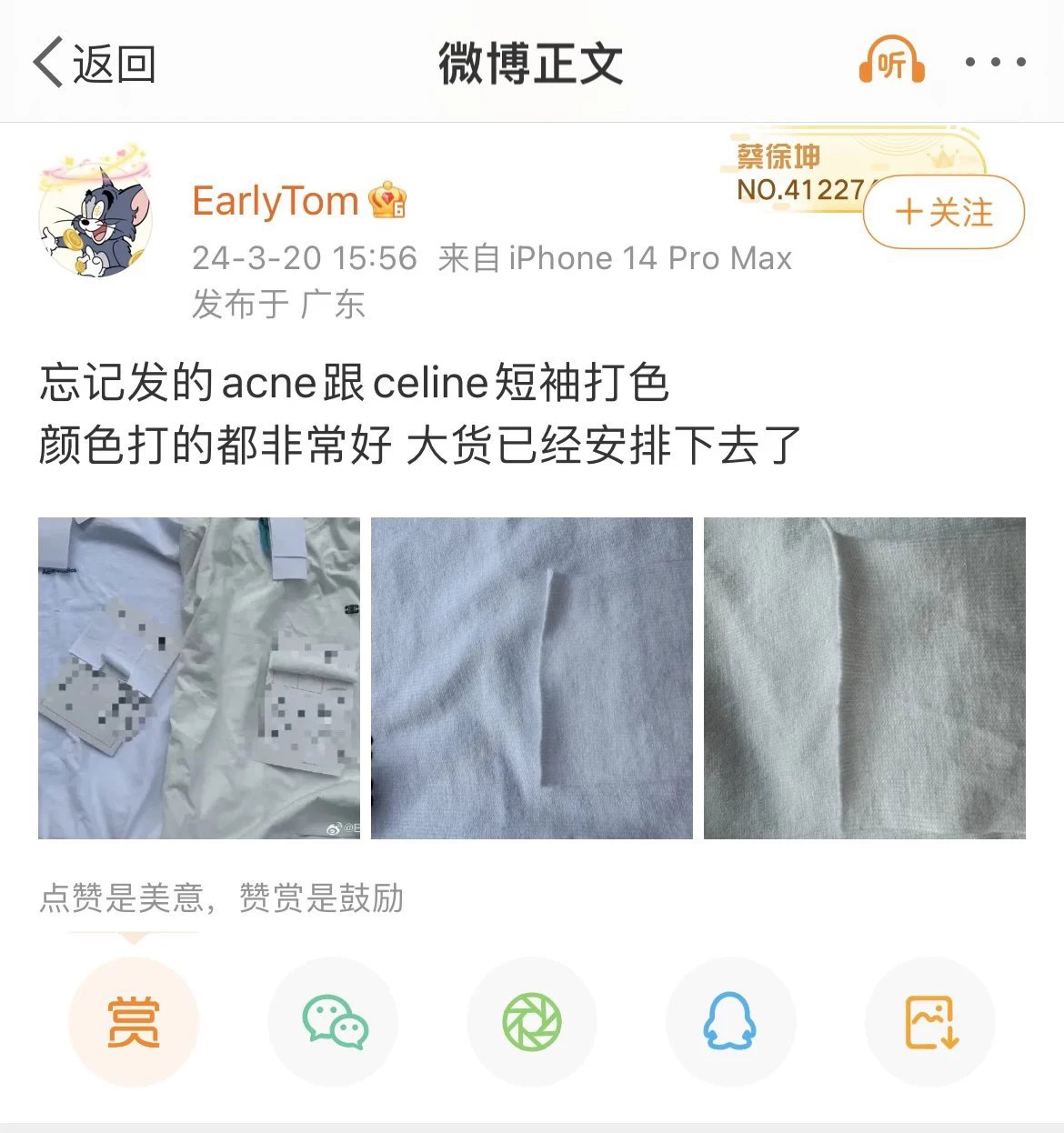
Task: Open the first photo with two t-shirts
Action: point(199,677)
